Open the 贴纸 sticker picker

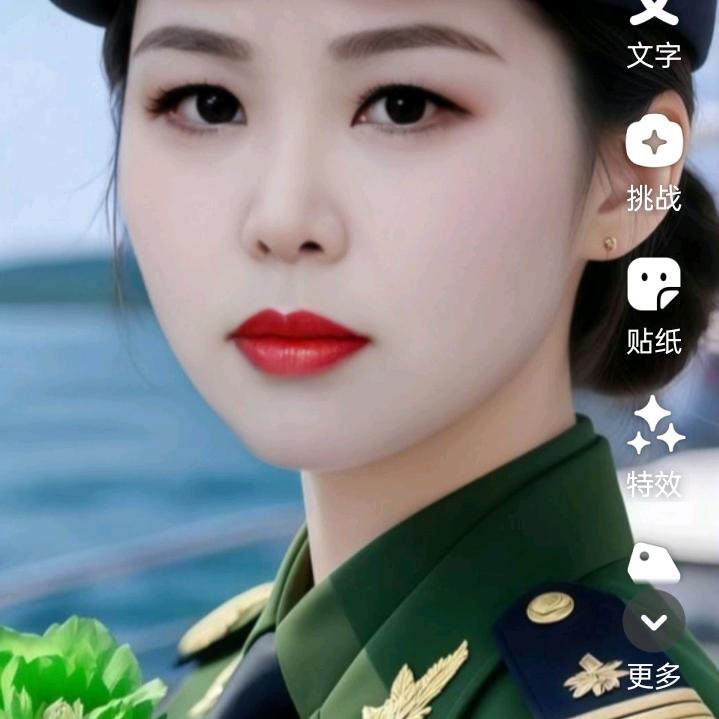[654, 304]
